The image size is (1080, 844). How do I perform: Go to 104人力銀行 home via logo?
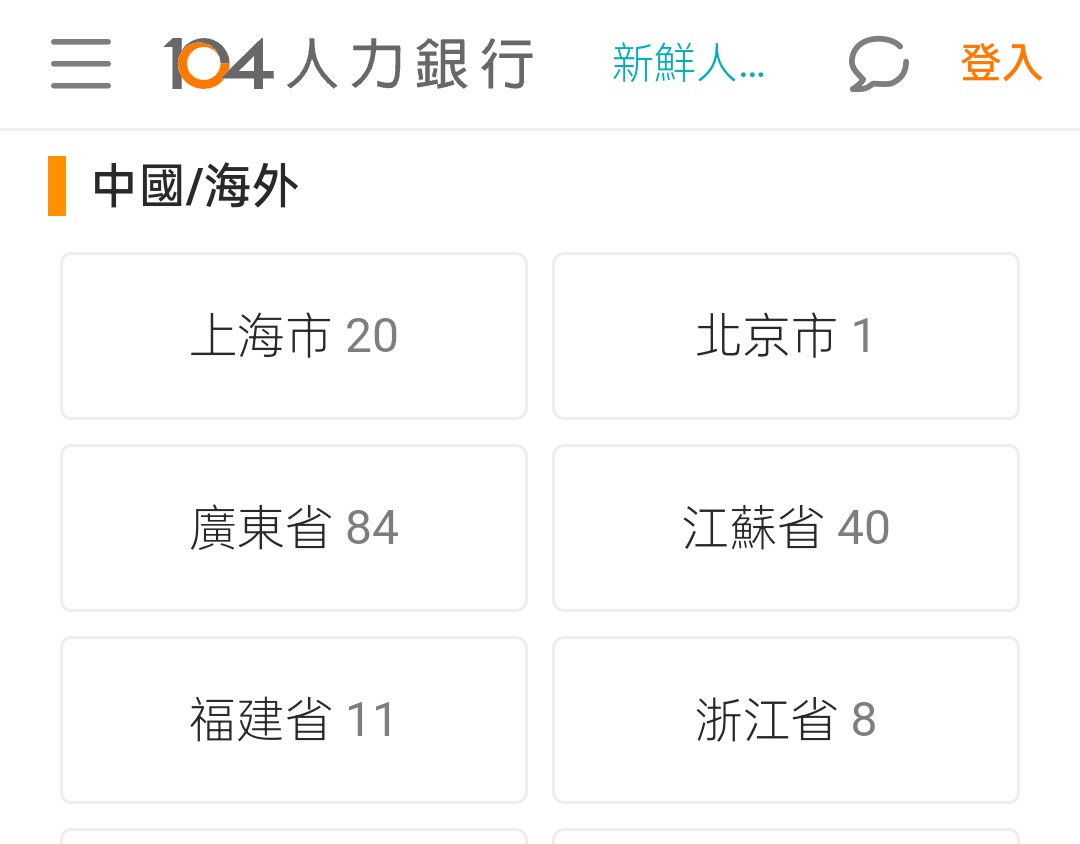tap(348, 64)
